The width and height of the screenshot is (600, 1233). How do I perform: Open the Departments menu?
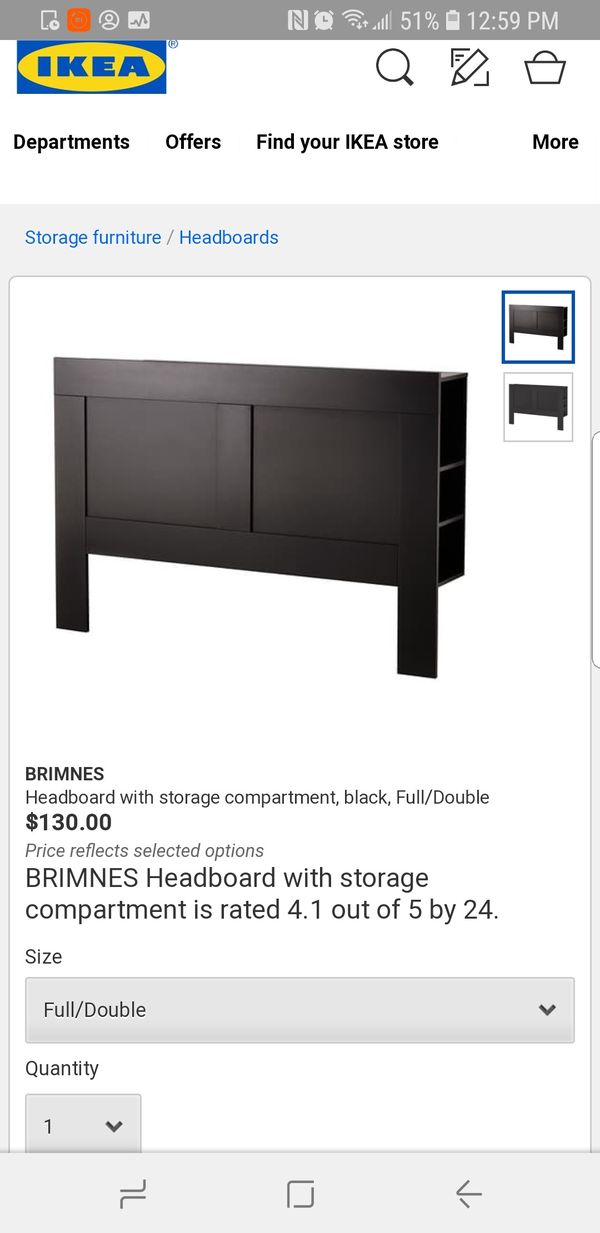click(x=71, y=142)
